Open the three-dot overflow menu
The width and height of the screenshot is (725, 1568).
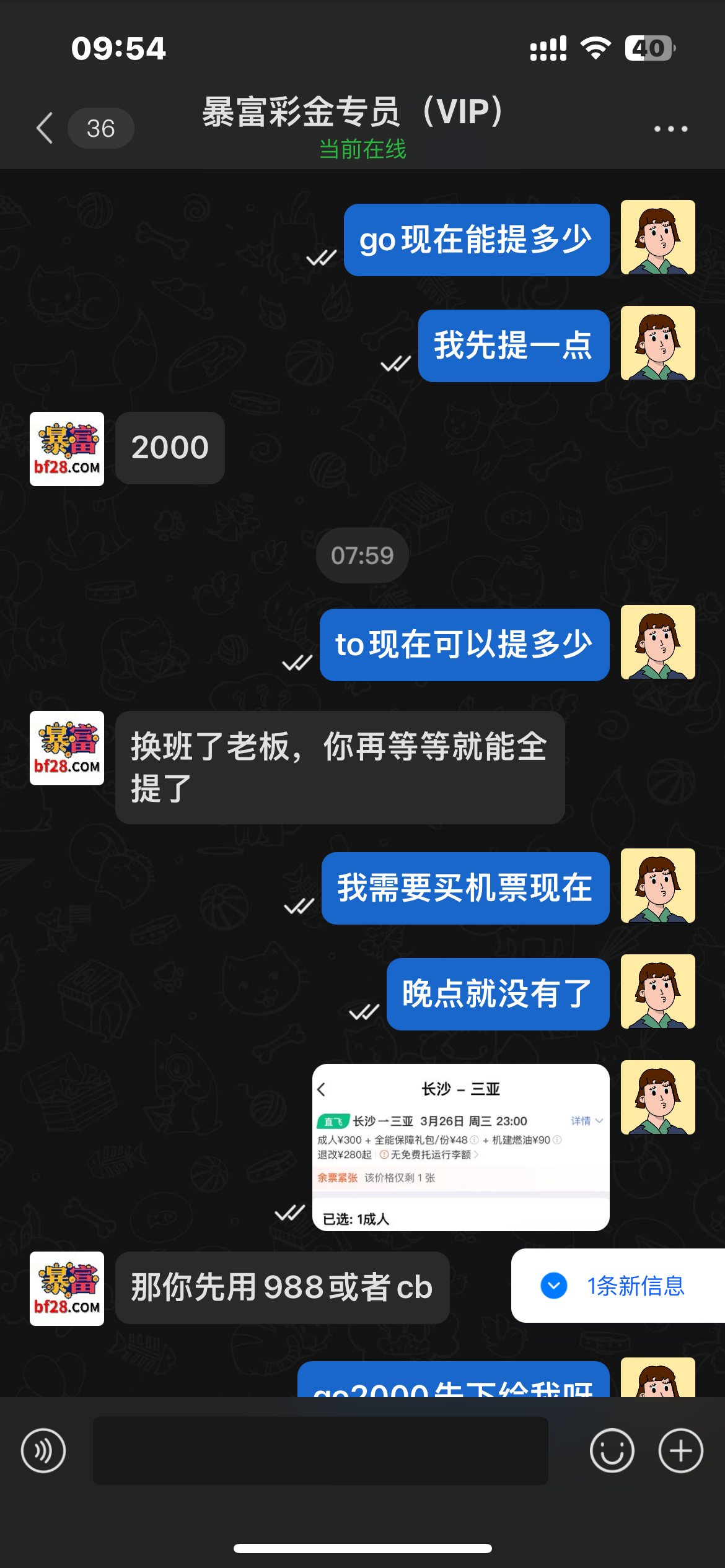coord(670,129)
